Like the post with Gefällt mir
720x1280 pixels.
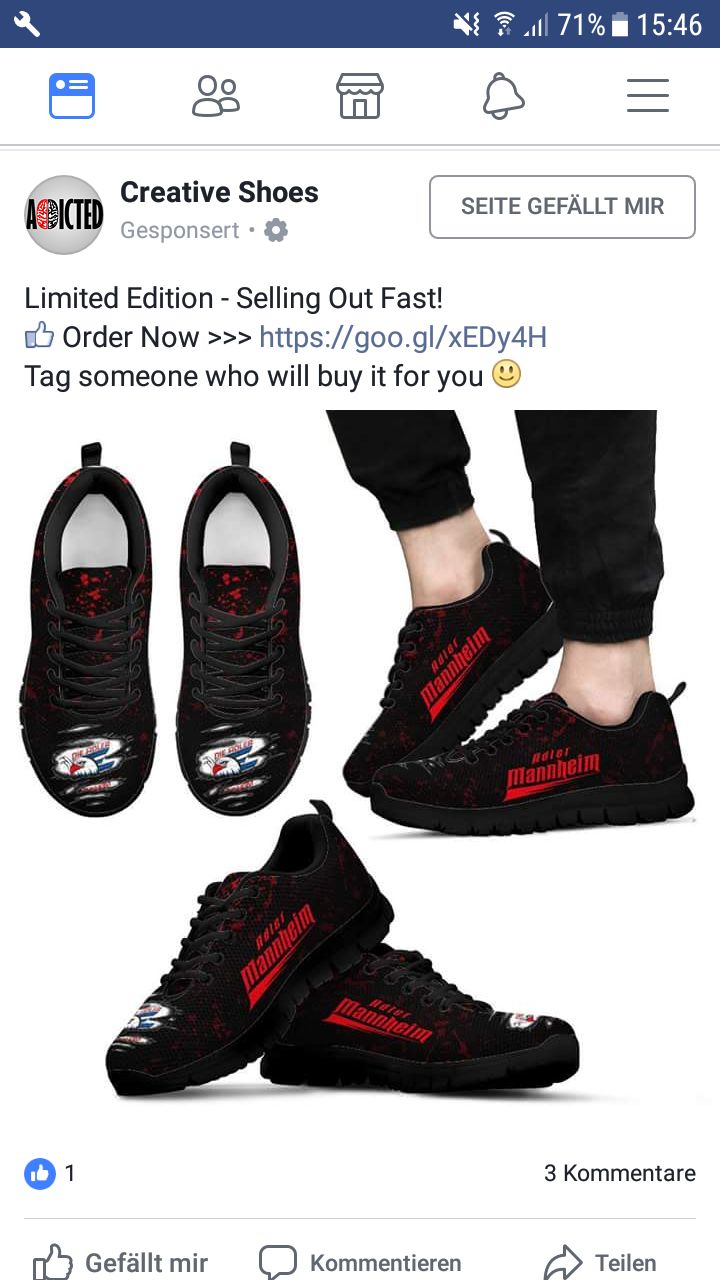click(x=120, y=1262)
